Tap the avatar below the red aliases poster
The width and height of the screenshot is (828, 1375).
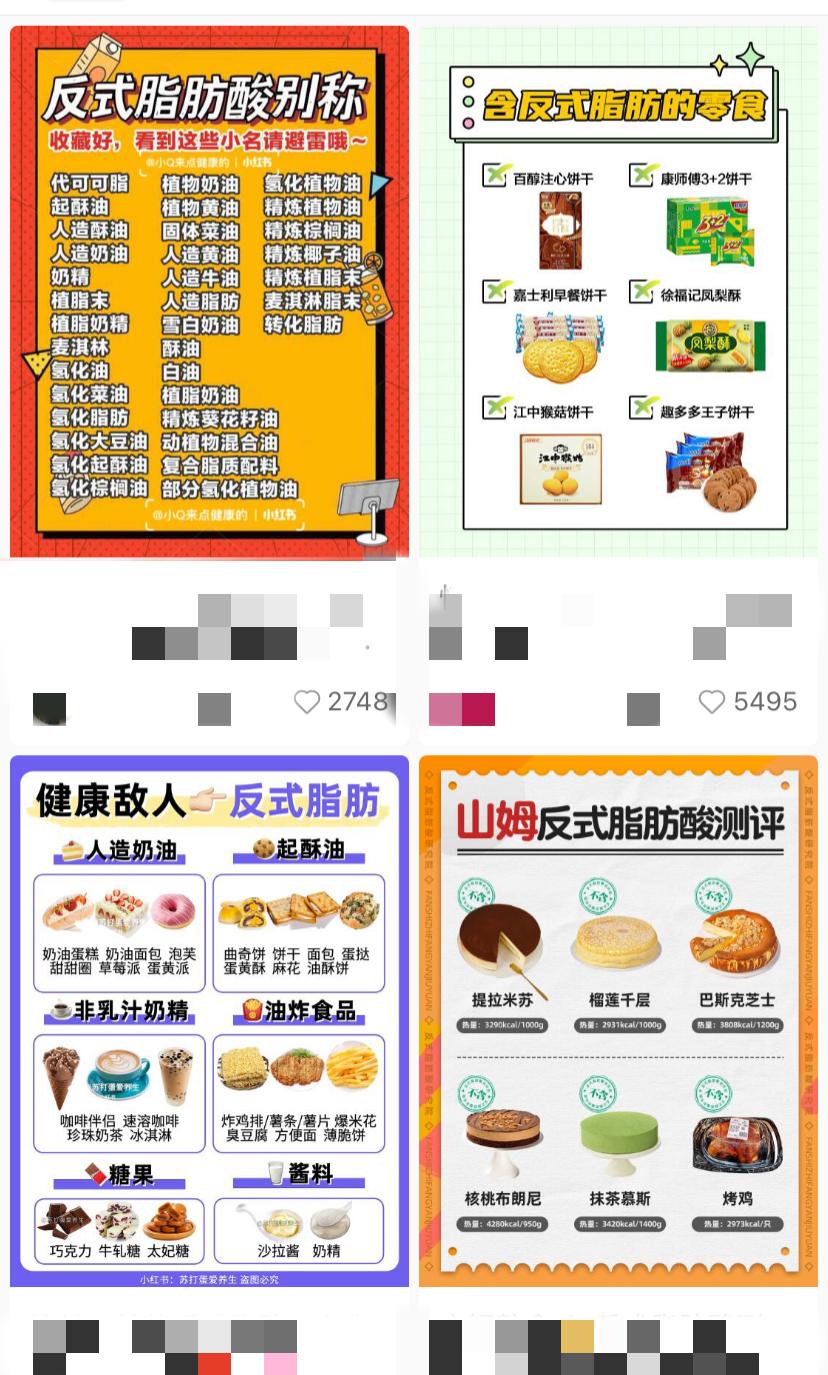49,708
